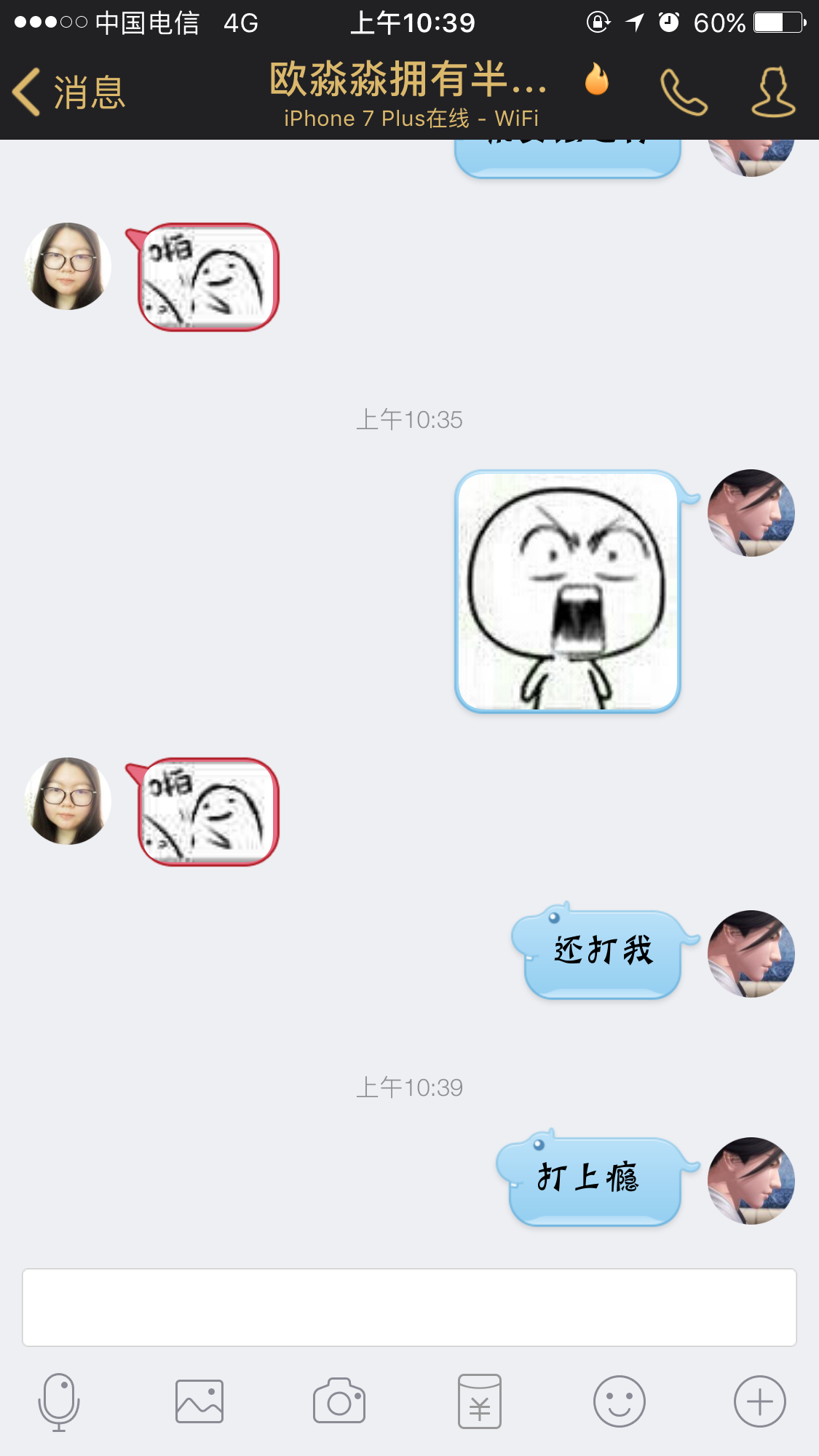Tap the message input field

[409, 1308]
